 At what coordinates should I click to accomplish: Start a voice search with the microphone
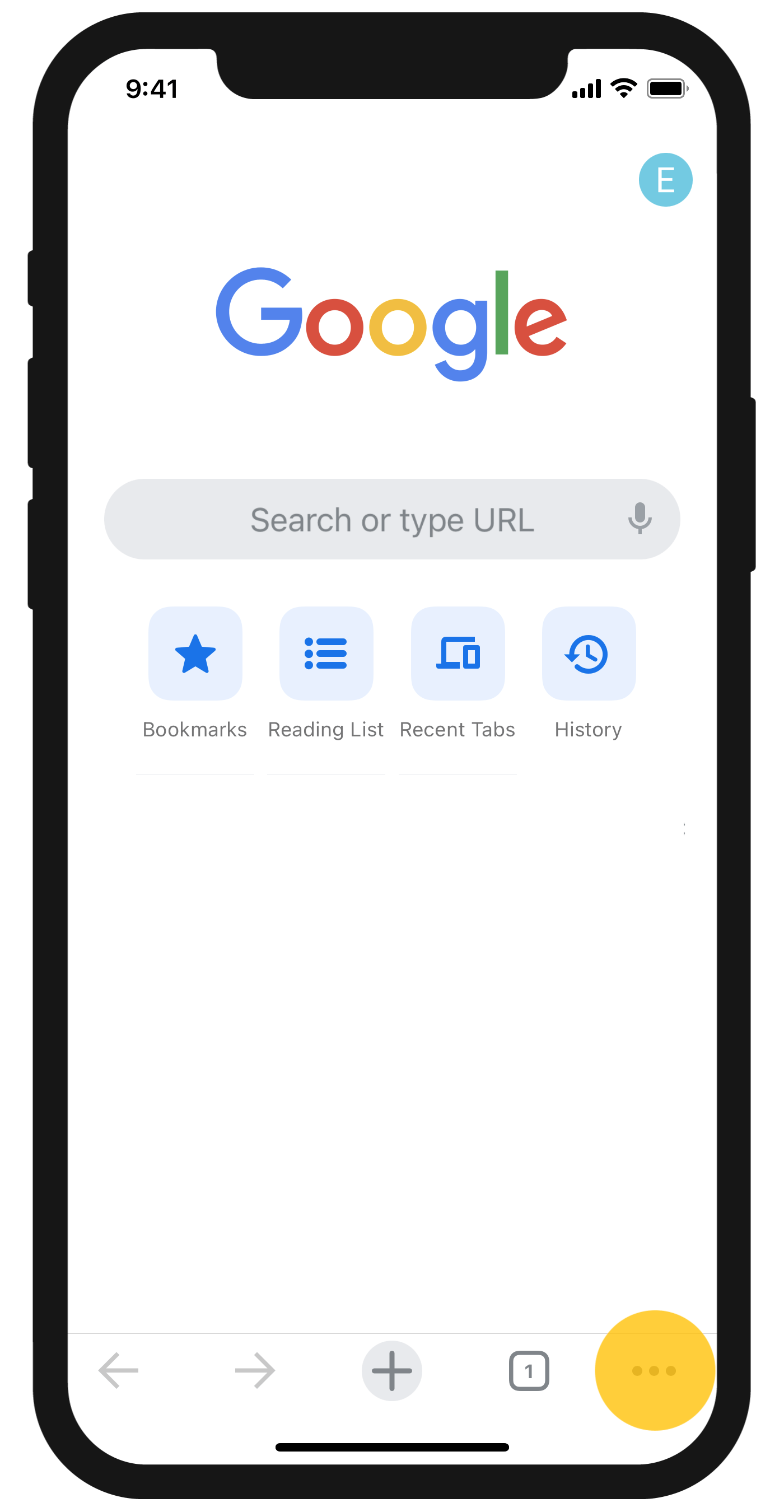640,519
